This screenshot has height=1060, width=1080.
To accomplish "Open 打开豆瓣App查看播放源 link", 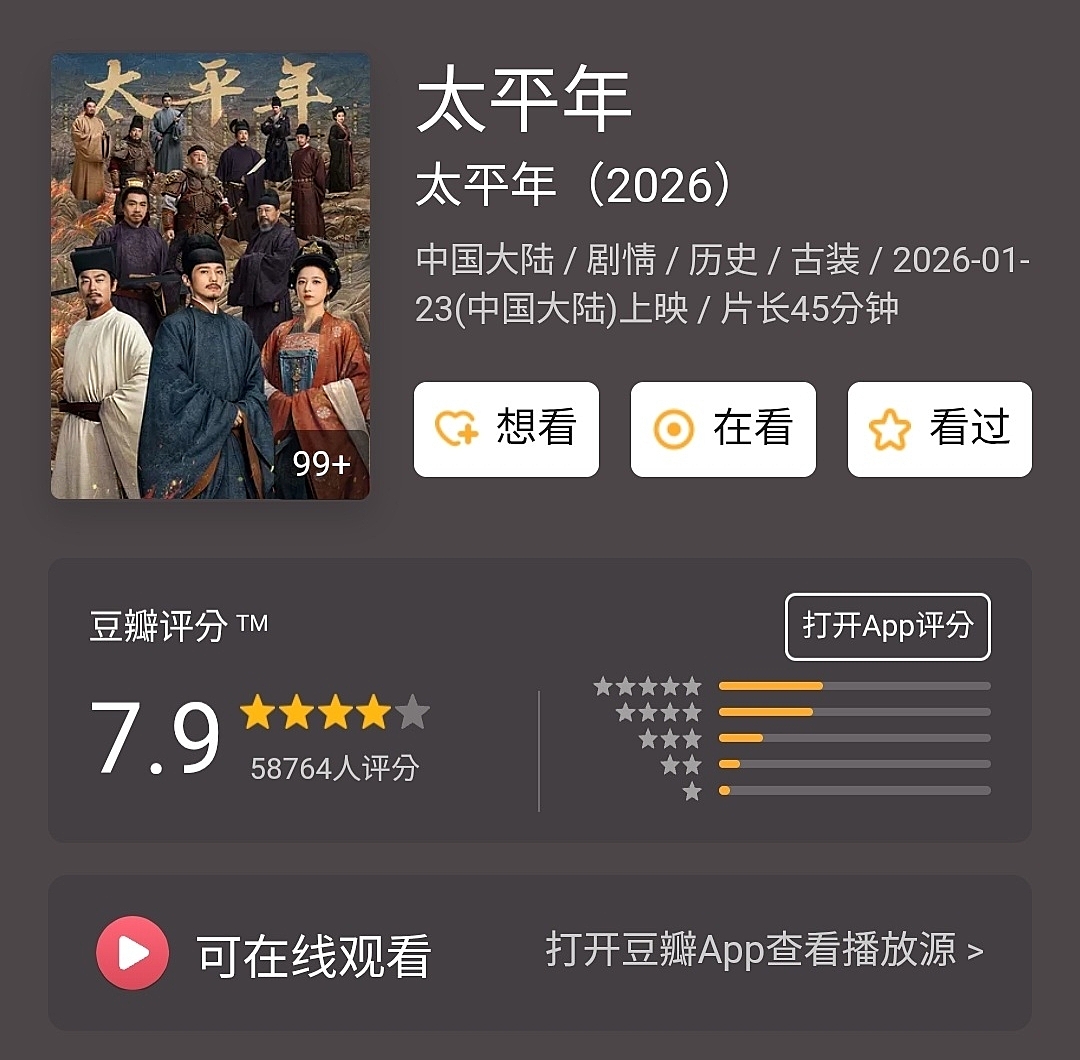I will coord(764,950).
